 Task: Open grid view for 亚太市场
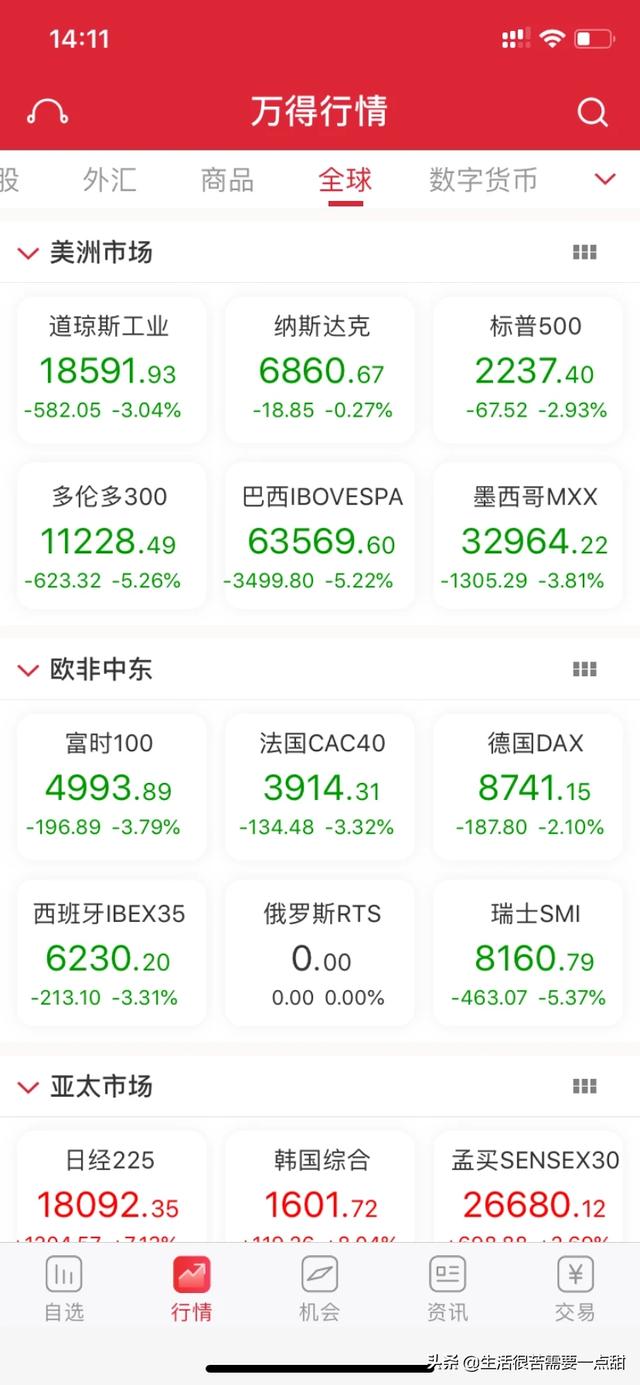coord(584,1087)
